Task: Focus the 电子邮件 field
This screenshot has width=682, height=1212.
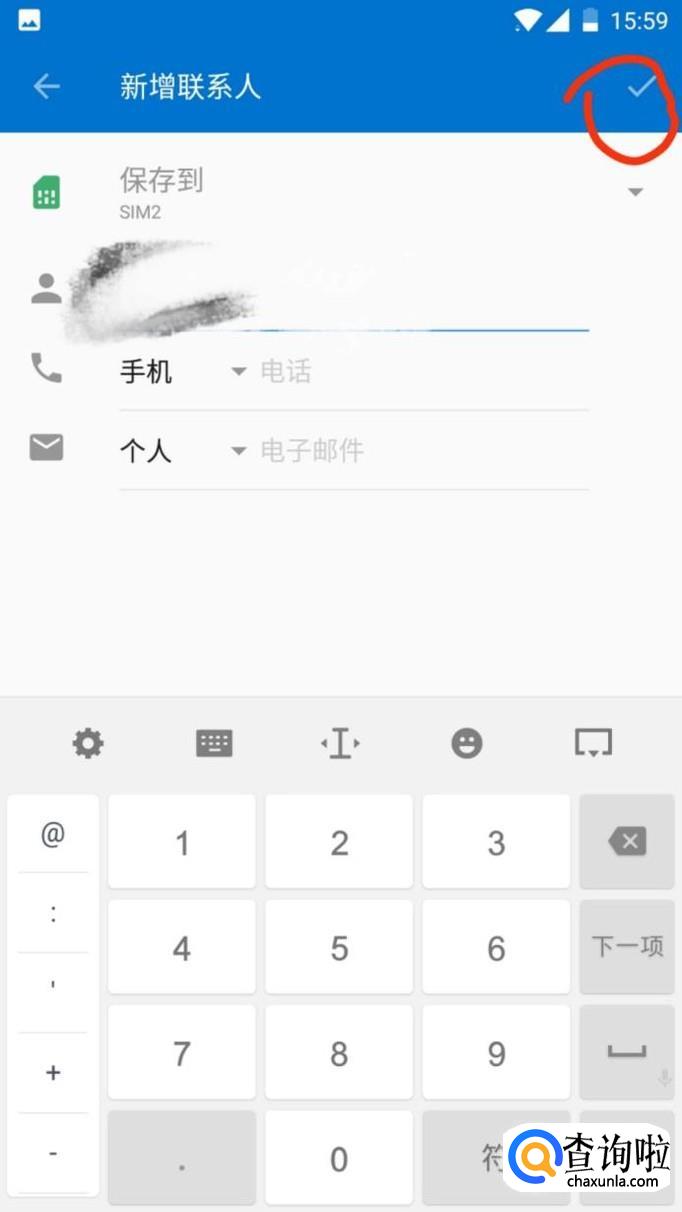Action: [420, 451]
